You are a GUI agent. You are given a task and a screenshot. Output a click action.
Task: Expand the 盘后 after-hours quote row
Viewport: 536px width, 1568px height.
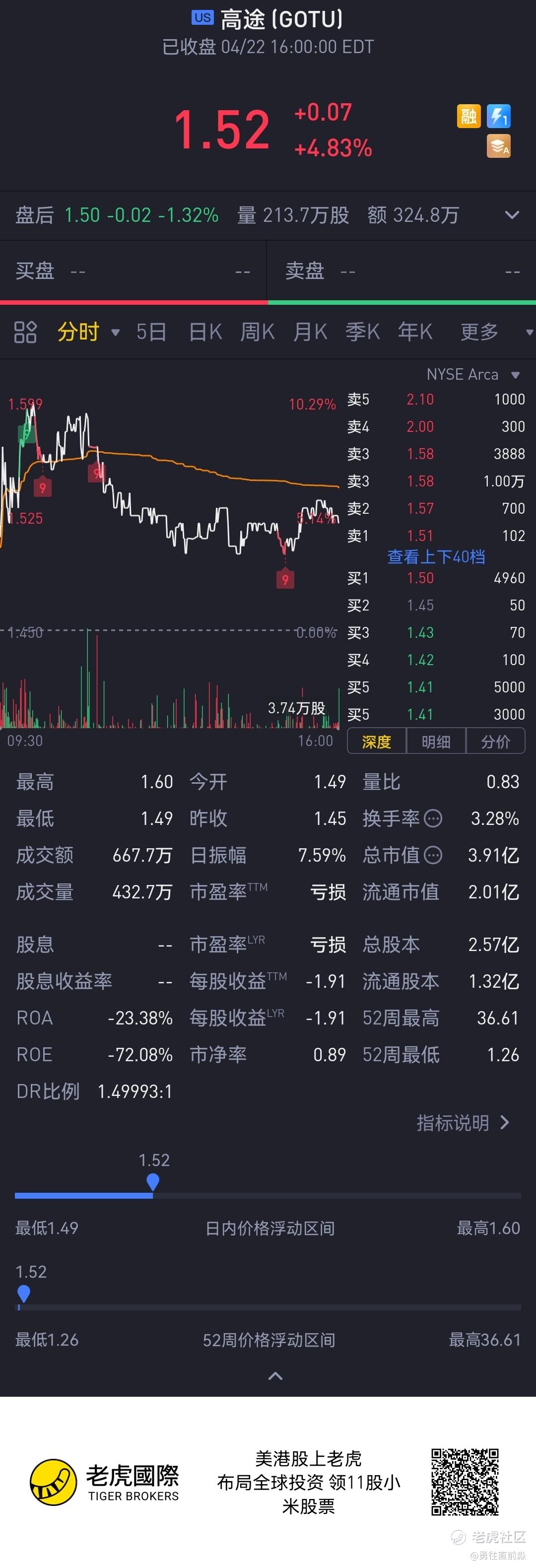tap(512, 215)
